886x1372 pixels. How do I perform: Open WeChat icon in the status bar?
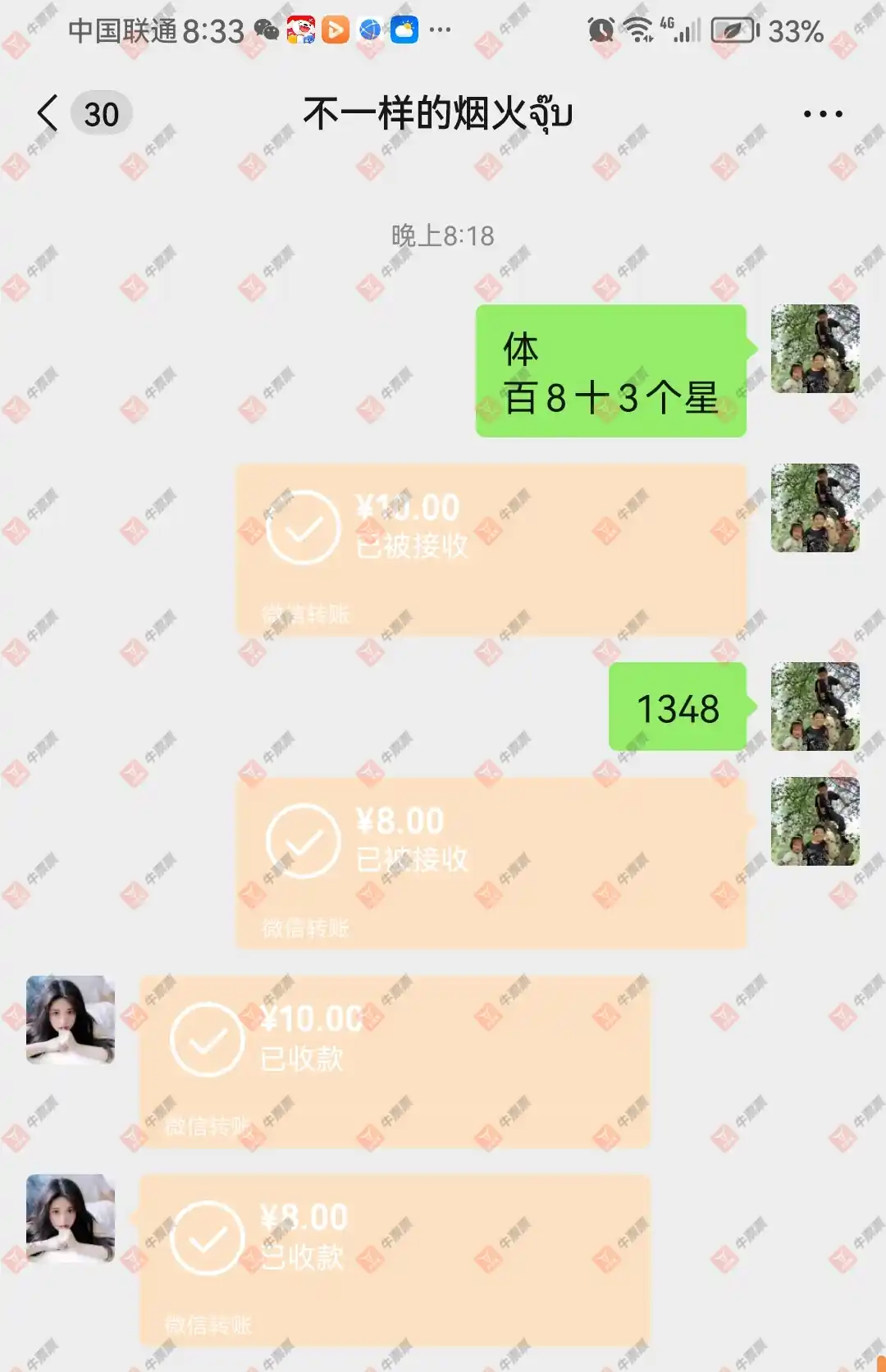pos(264,30)
